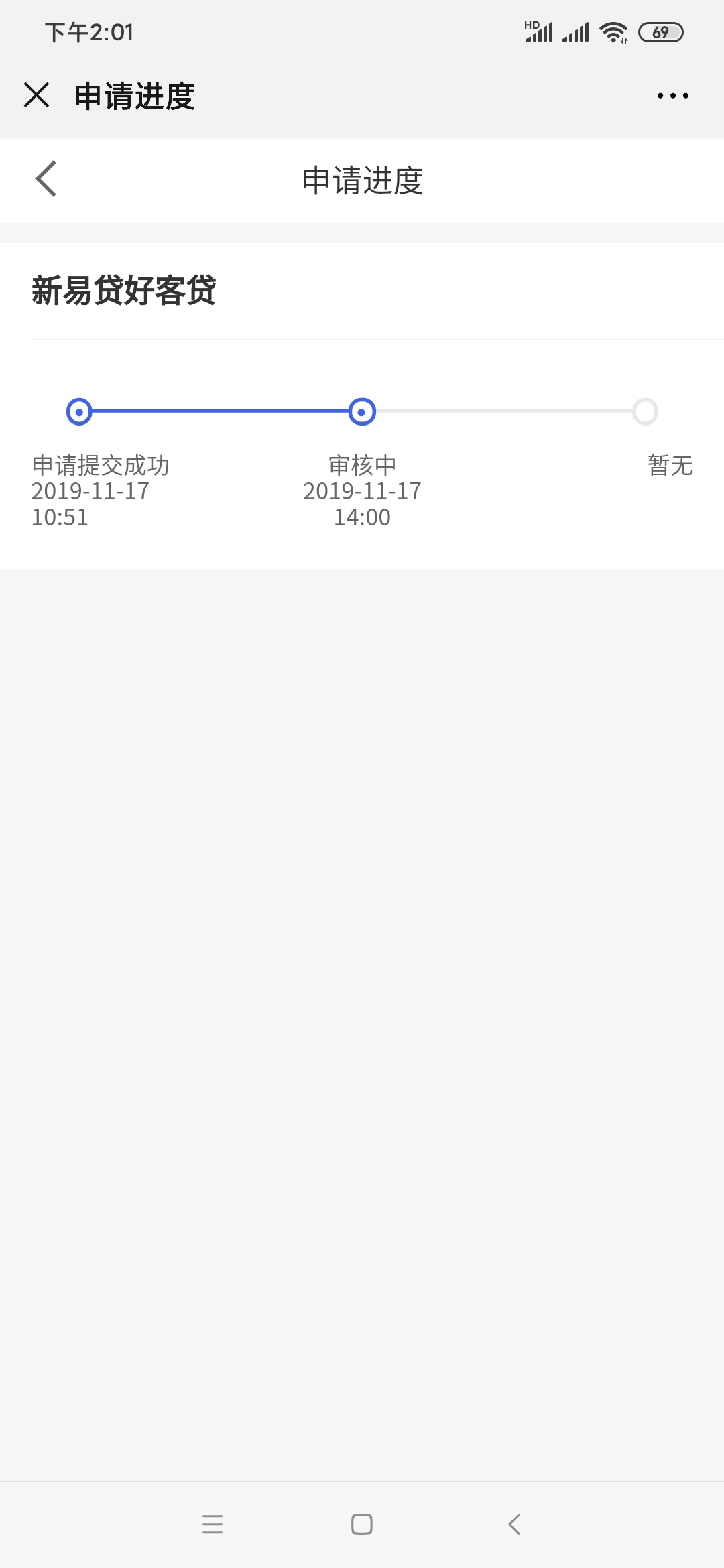This screenshot has height=1568, width=724.
Task: Tap the system home button
Action: [x=362, y=1524]
